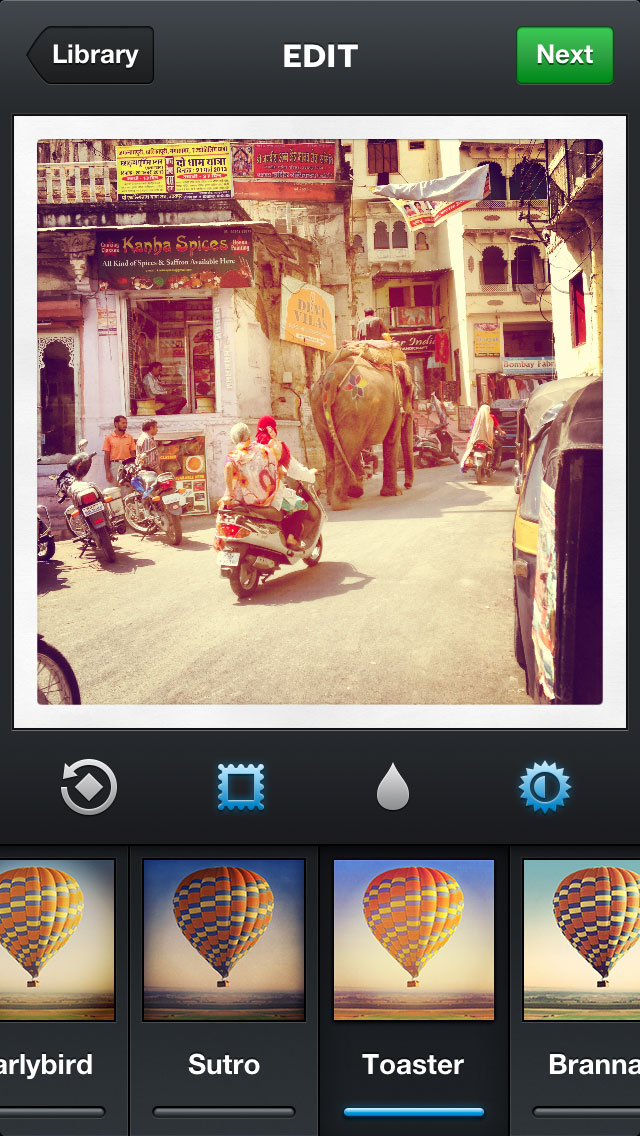Rotate the photo
The height and width of the screenshot is (1136, 640).
(x=89, y=787)
